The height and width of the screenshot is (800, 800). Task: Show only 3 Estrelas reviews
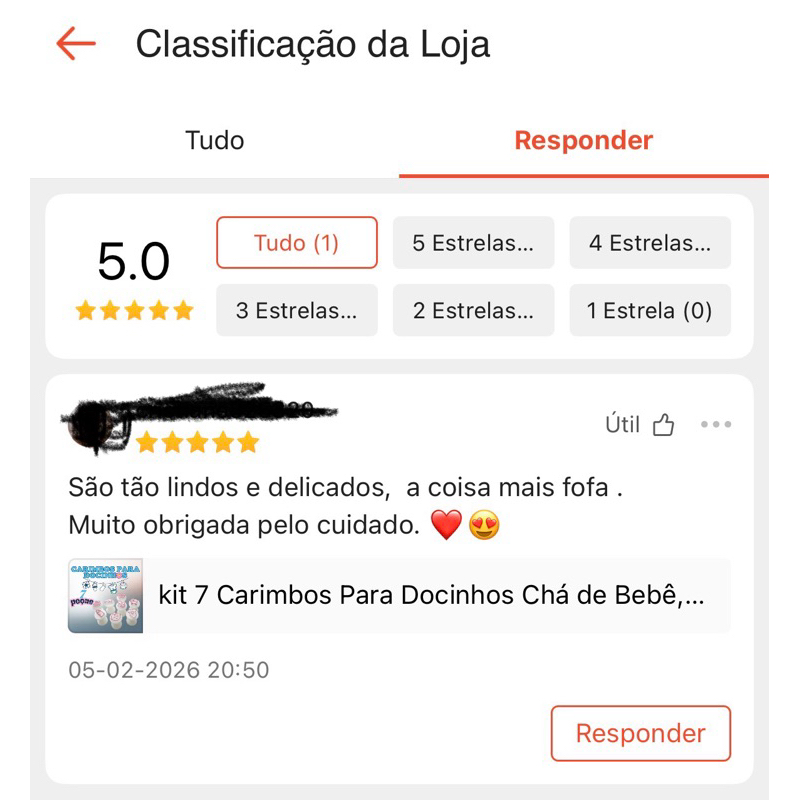pos(297,311)
